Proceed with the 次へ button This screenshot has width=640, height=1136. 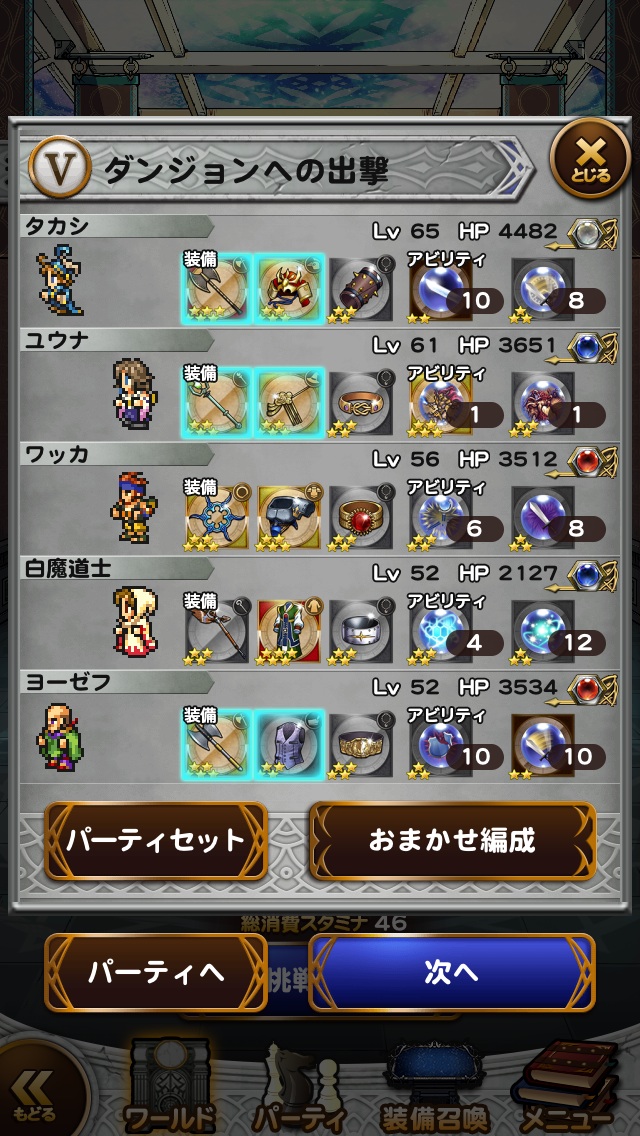point(451,972)
